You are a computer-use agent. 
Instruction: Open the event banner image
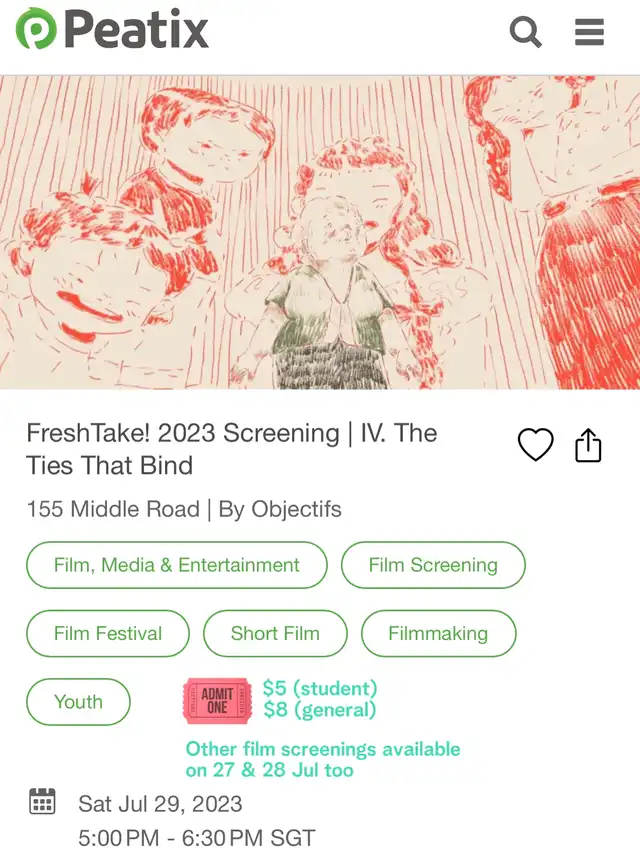click(x=320, y=232)
